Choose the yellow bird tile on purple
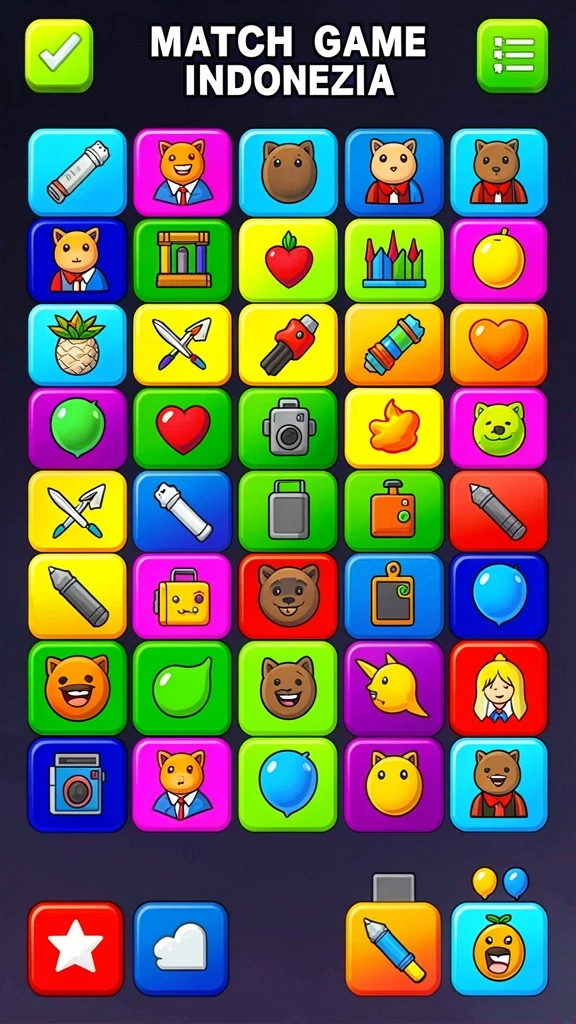The image size is (576, 1024). (x=394, y=688)
